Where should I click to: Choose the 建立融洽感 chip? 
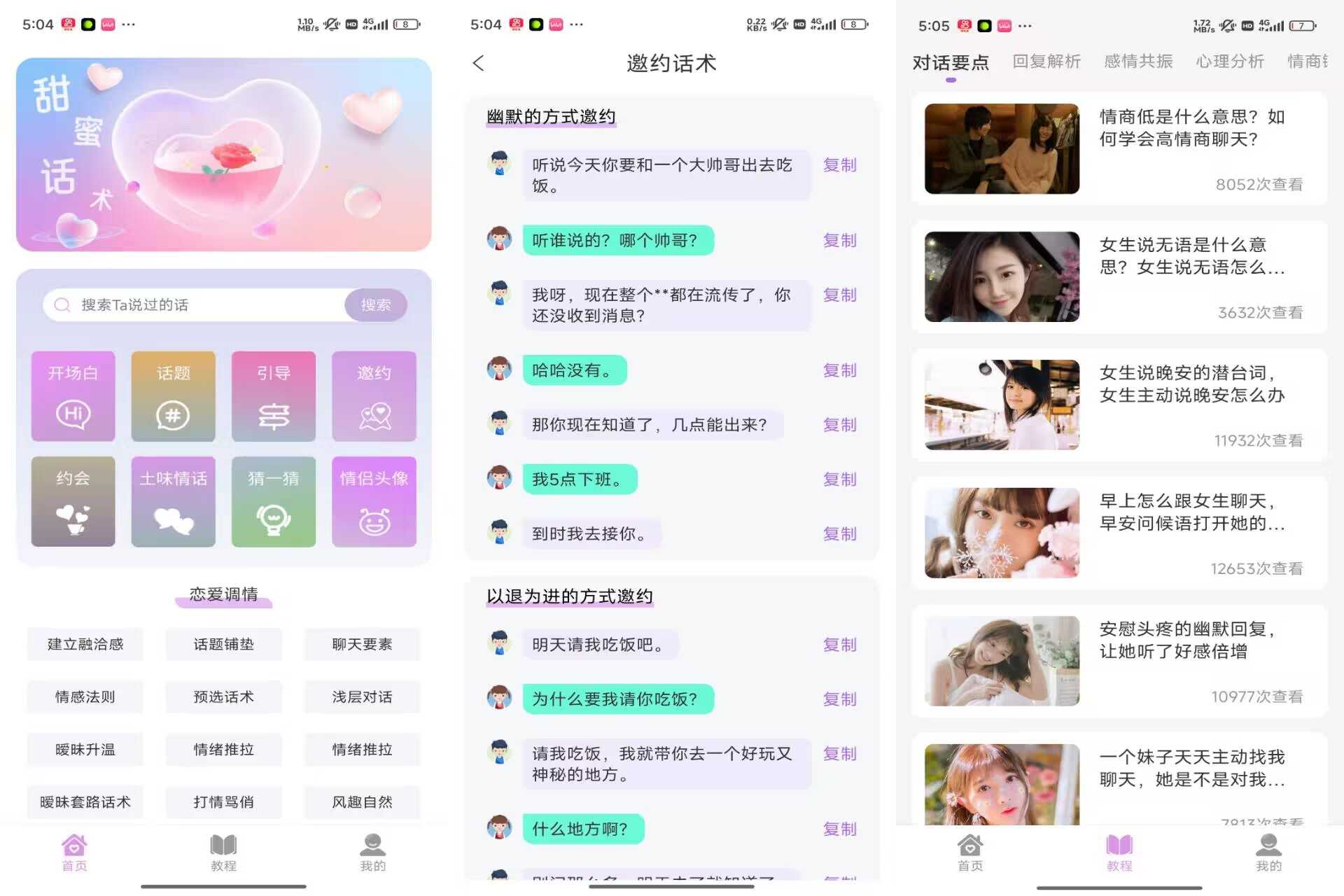(x=85, y=644)
